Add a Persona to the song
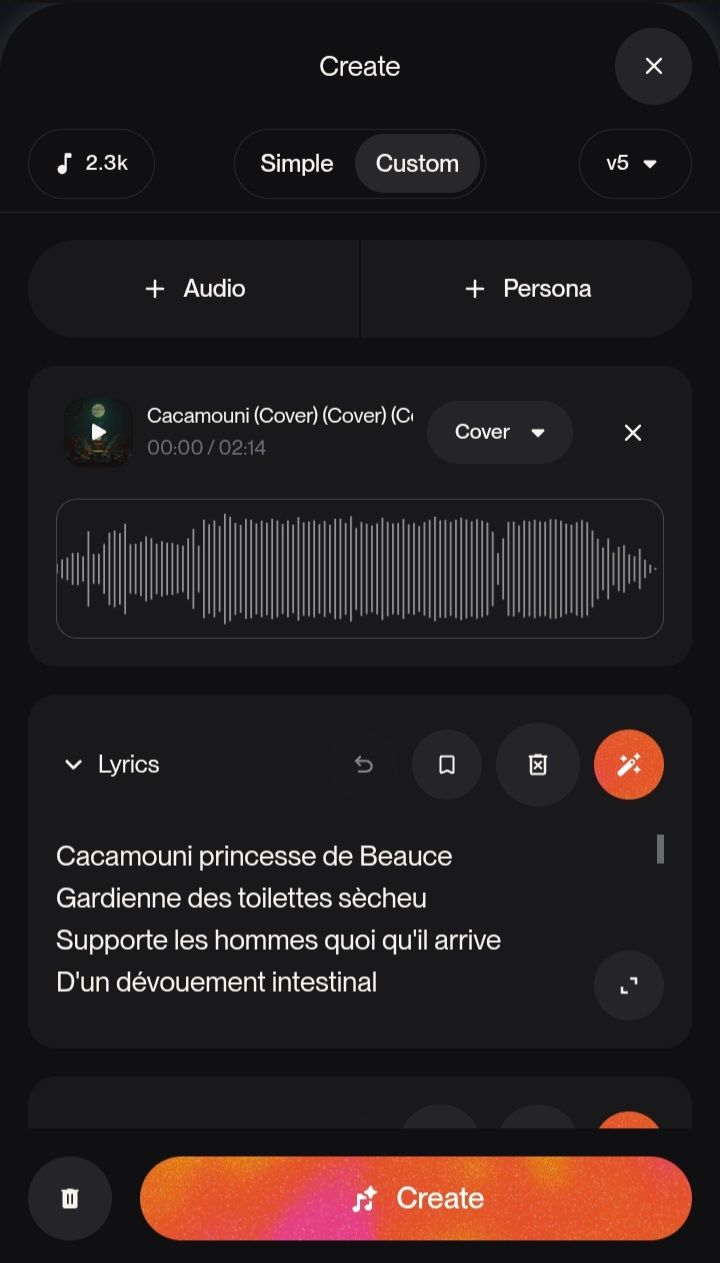 pos(527,288)
